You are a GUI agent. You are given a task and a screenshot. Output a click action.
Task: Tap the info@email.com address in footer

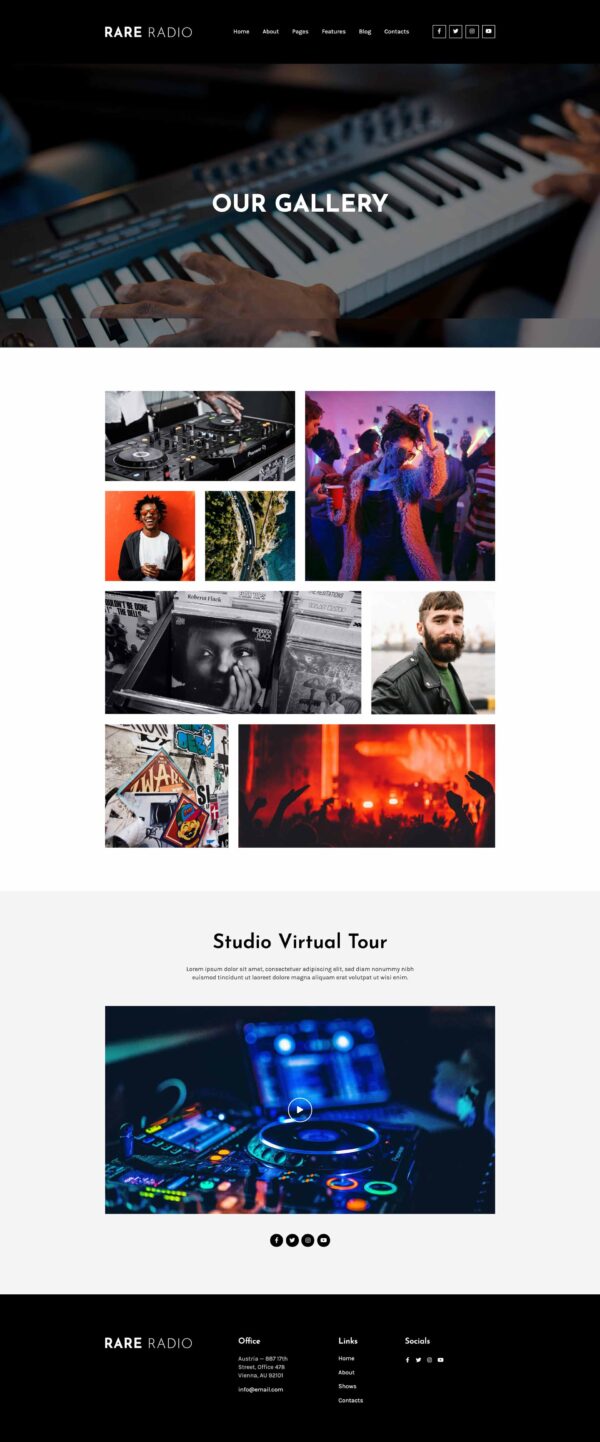click(x=260, y=1389)
